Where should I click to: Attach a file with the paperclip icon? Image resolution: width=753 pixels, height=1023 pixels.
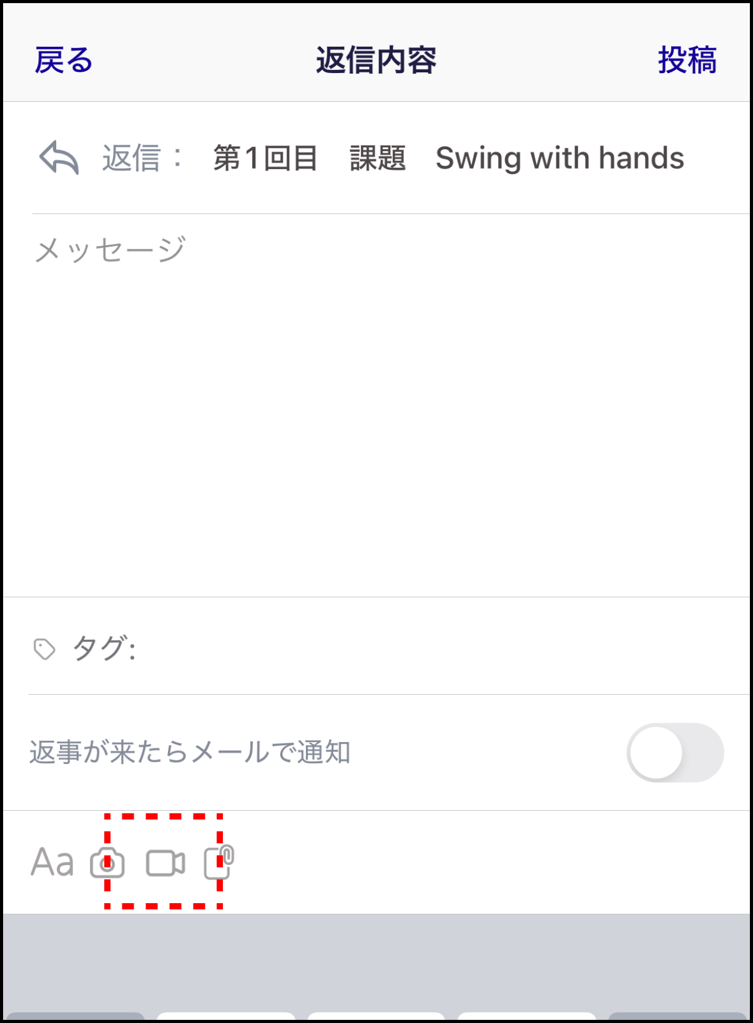point(218,862)
